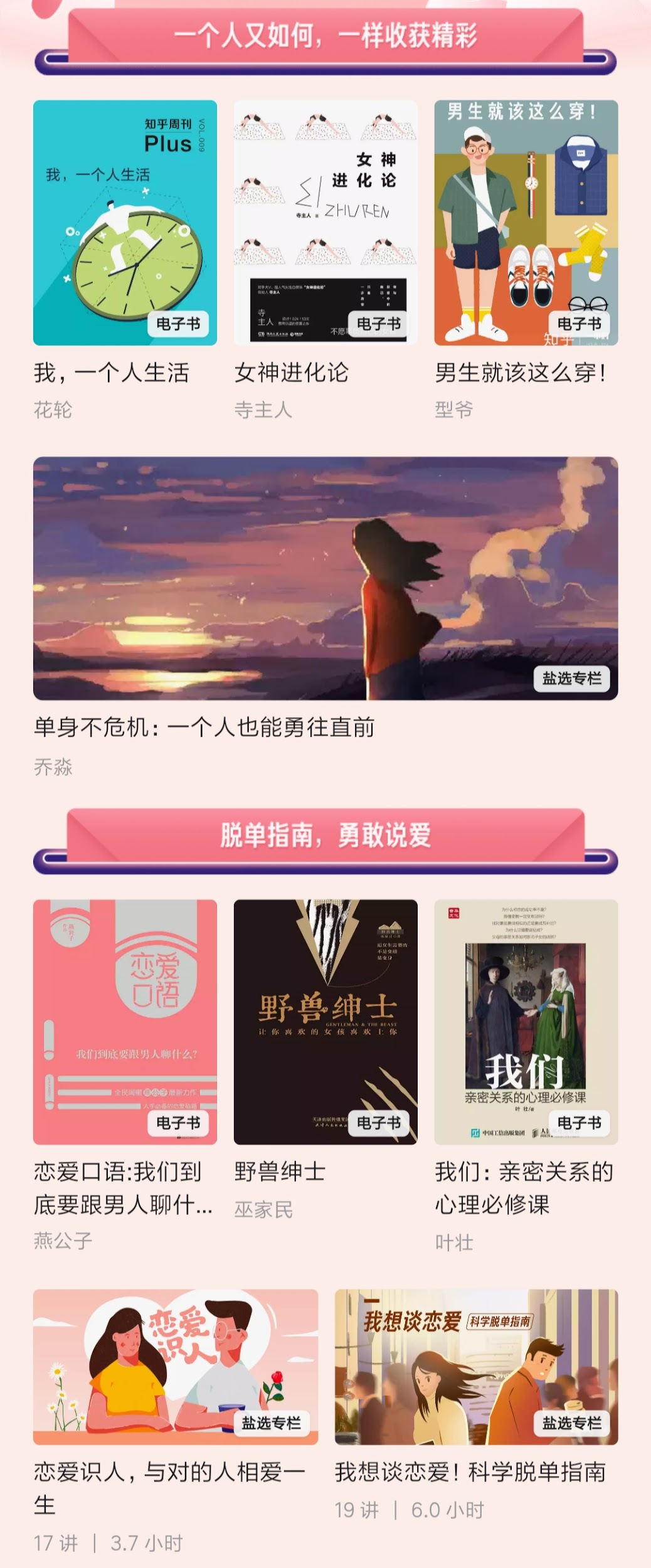Open the ebook 女神进化论 by 寺主人
This screenshot has width=651, height=1568.
[325, 223]
